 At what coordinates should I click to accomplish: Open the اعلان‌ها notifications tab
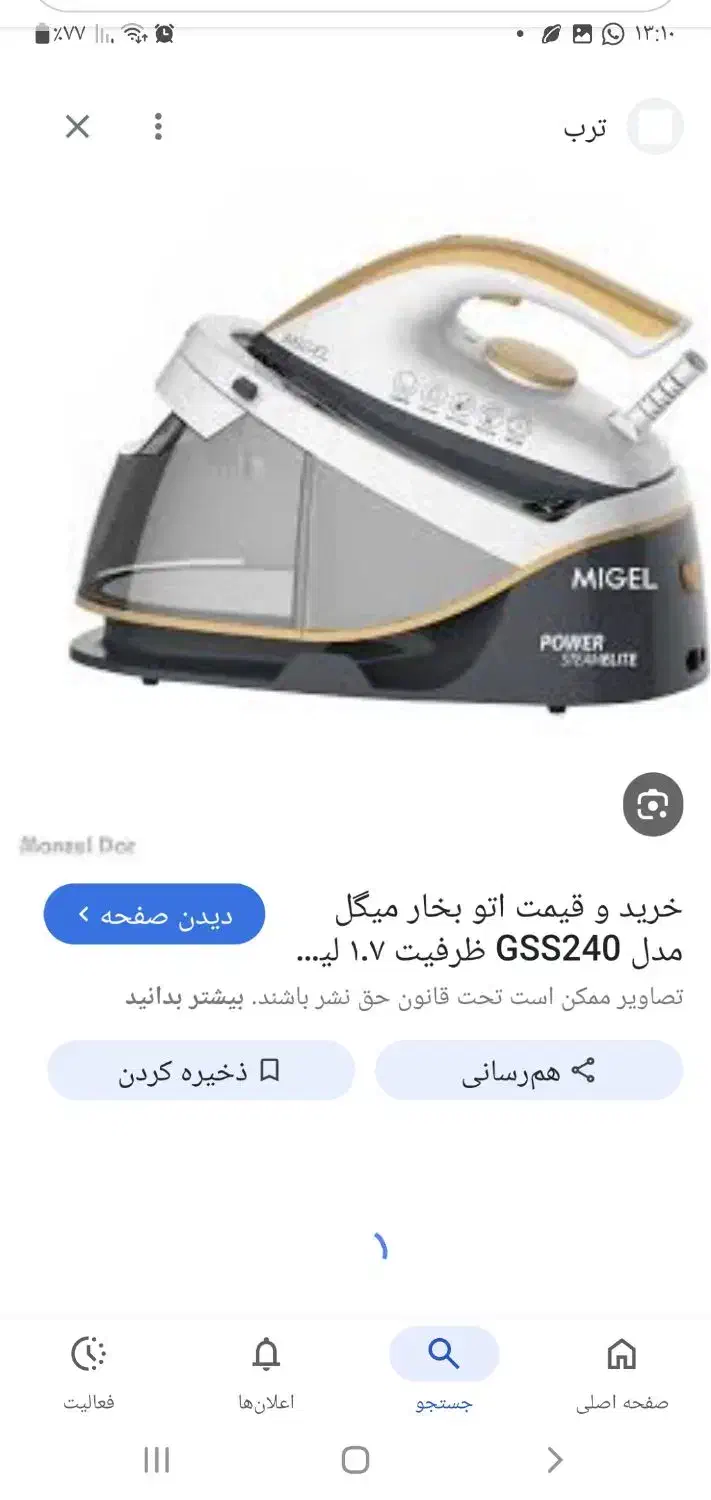(266, 1372)
